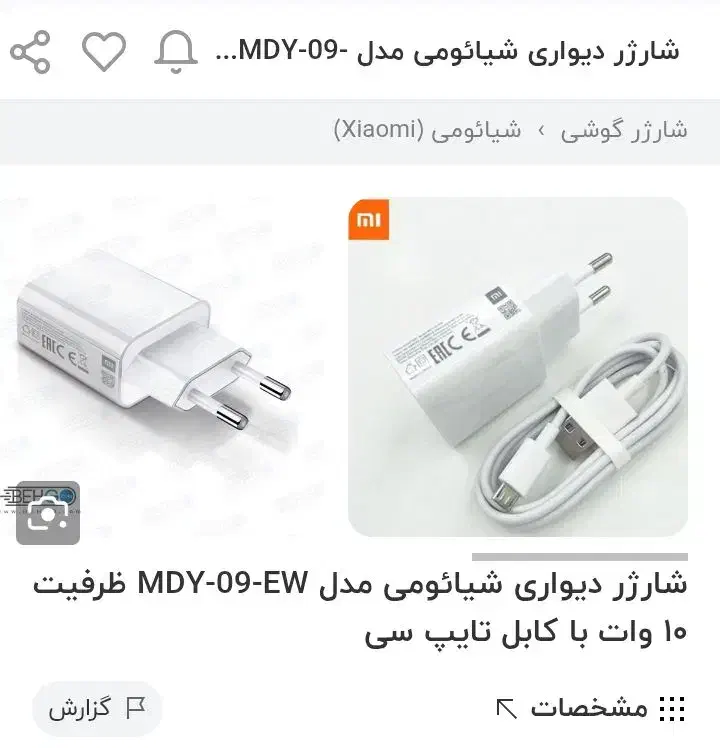Image resolution: width=720 pixels, height=748 pixels.
Task: View the charger with cable product image
Action: (x=518, y=367)
